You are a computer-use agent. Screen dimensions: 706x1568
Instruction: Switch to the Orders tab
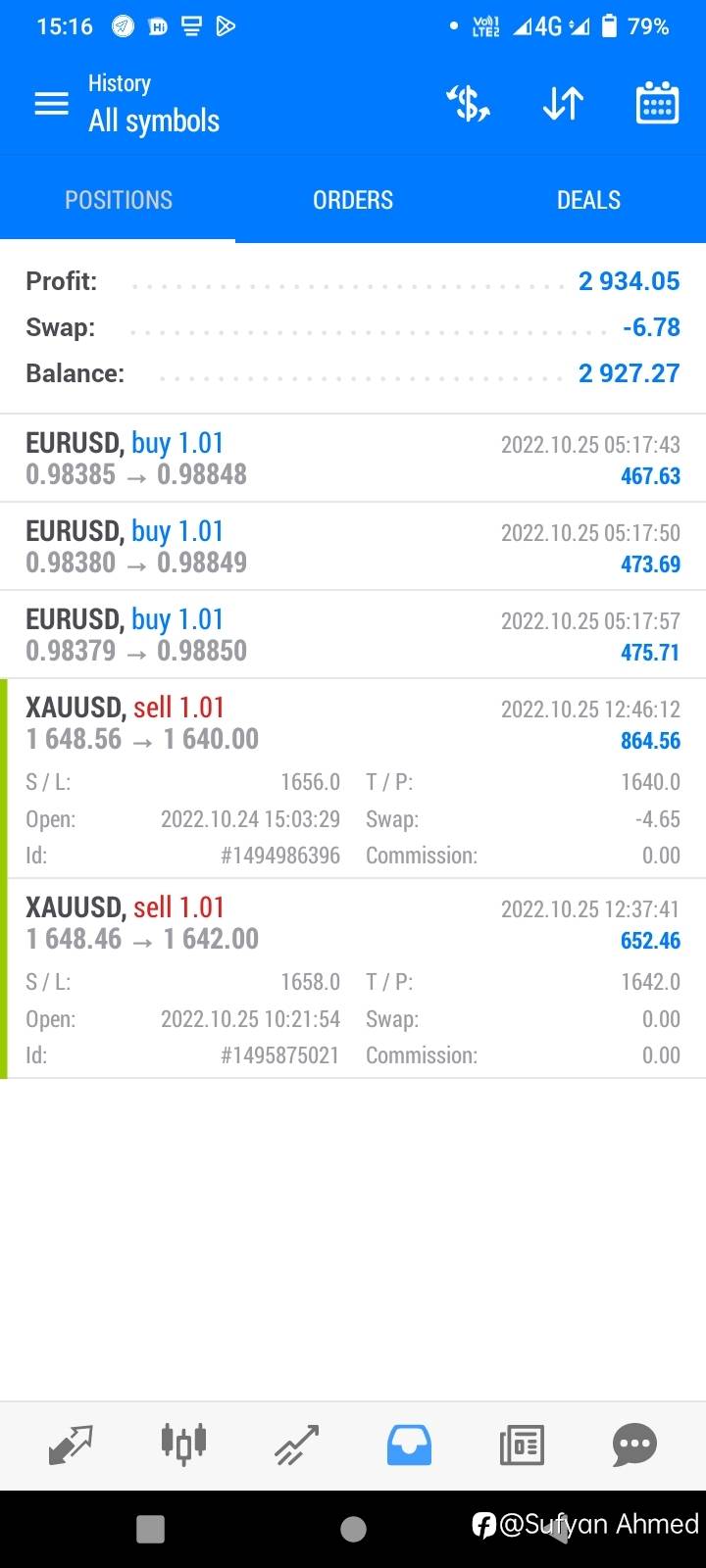[x=353, y=200]
